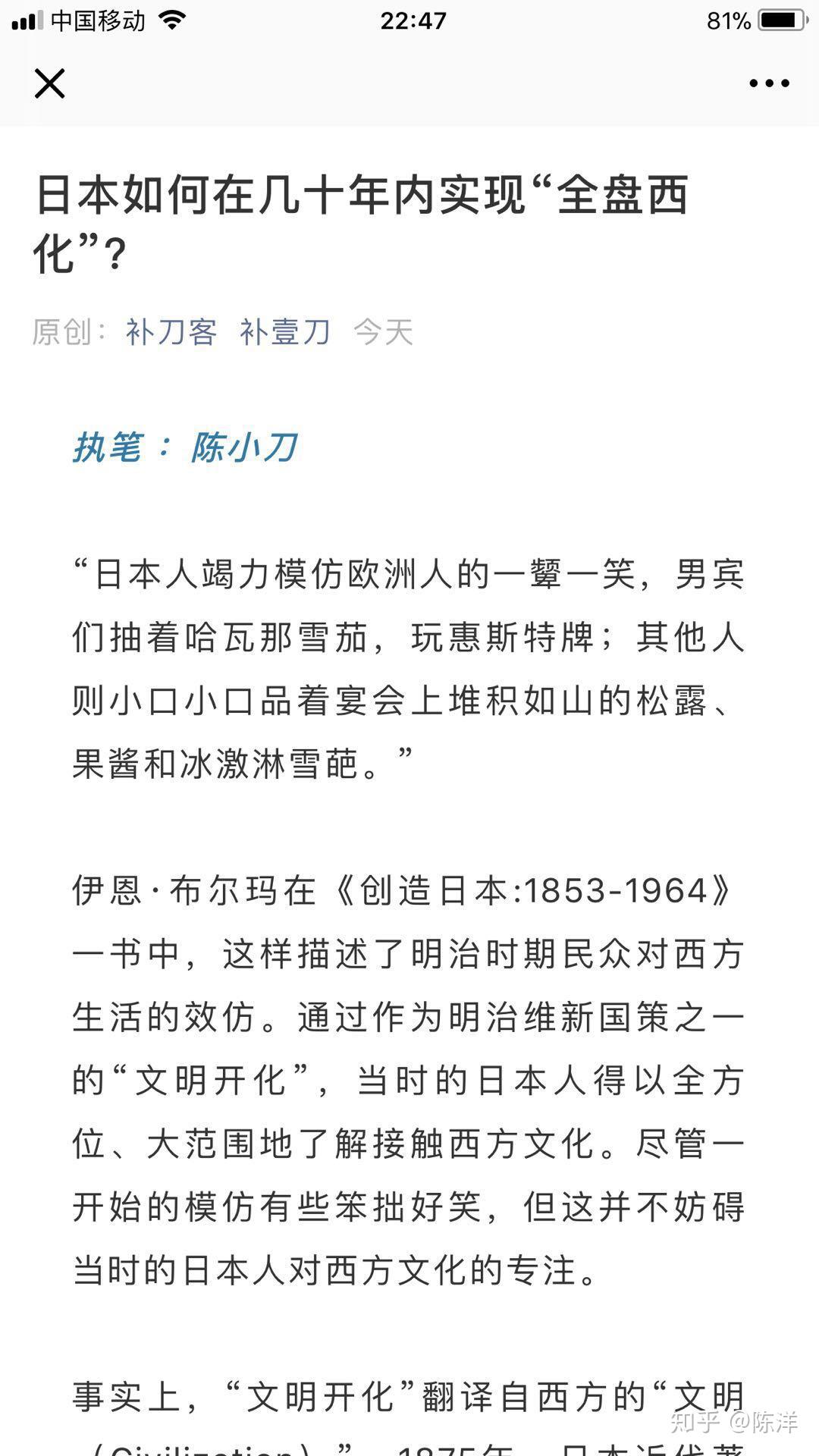Viewport: 819px width, 1456px height.
Task: Close the article with the X button
Action: click(x=50, y=83)
